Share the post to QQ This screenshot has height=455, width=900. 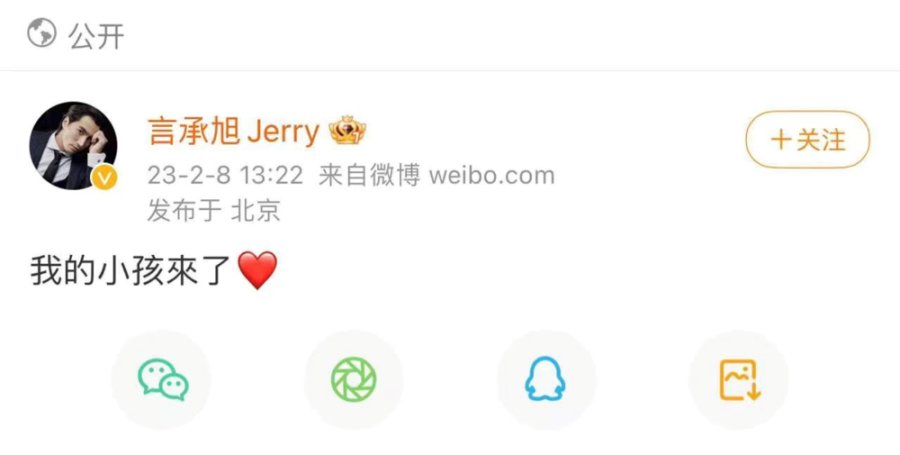546,380
